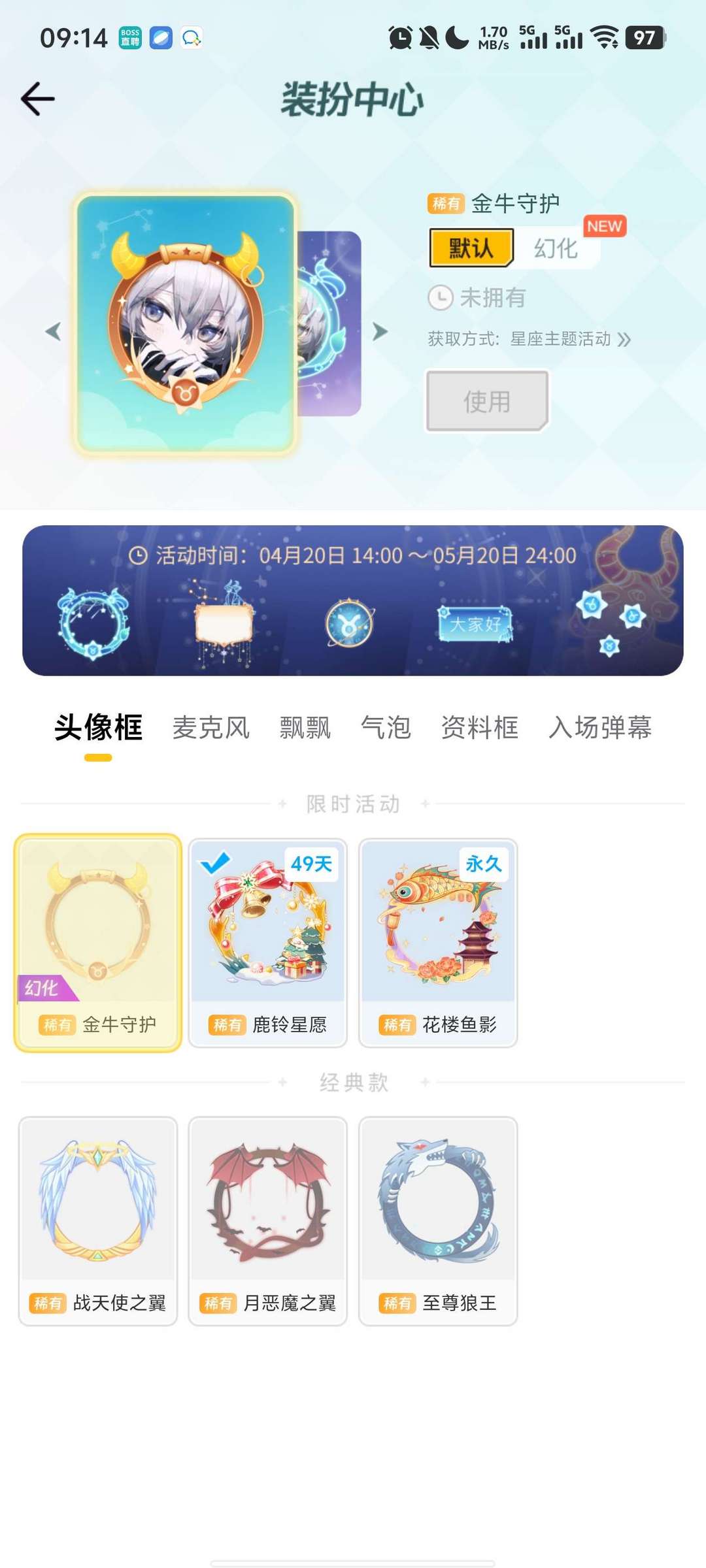706x1568 pixels.
Task: Switch to the 幻化 style option
Action: point(556,248)
